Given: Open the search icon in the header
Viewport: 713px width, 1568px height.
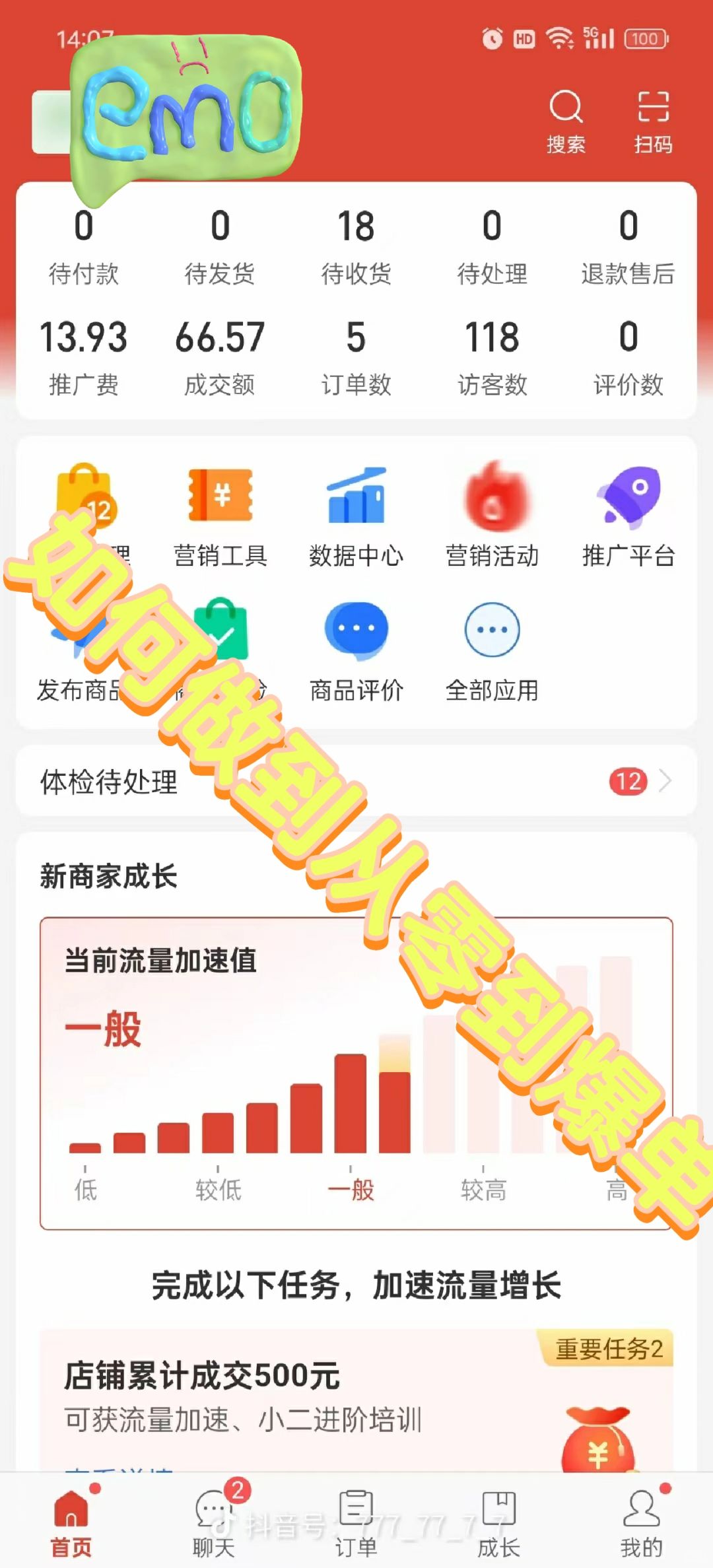Looking at the screenshot, I should [x=566, y=120].
